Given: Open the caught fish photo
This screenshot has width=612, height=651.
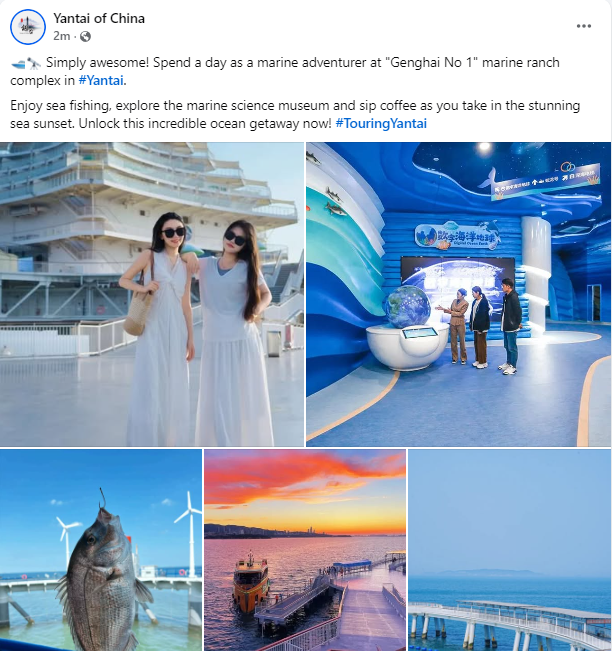Looking at the screenshot, I should 100,550.
